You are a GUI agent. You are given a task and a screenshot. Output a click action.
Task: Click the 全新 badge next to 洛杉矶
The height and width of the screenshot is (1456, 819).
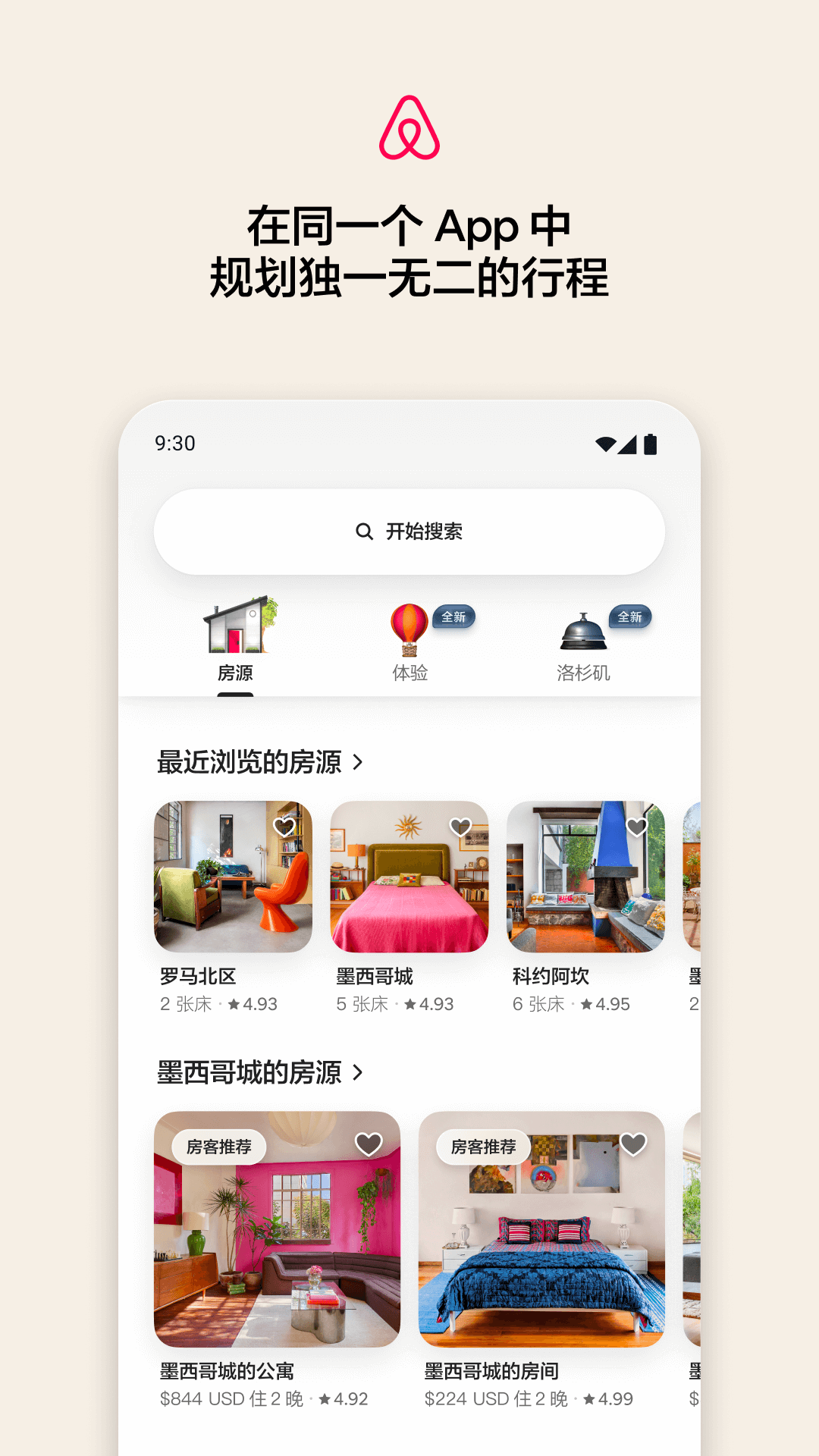(631, 618)
